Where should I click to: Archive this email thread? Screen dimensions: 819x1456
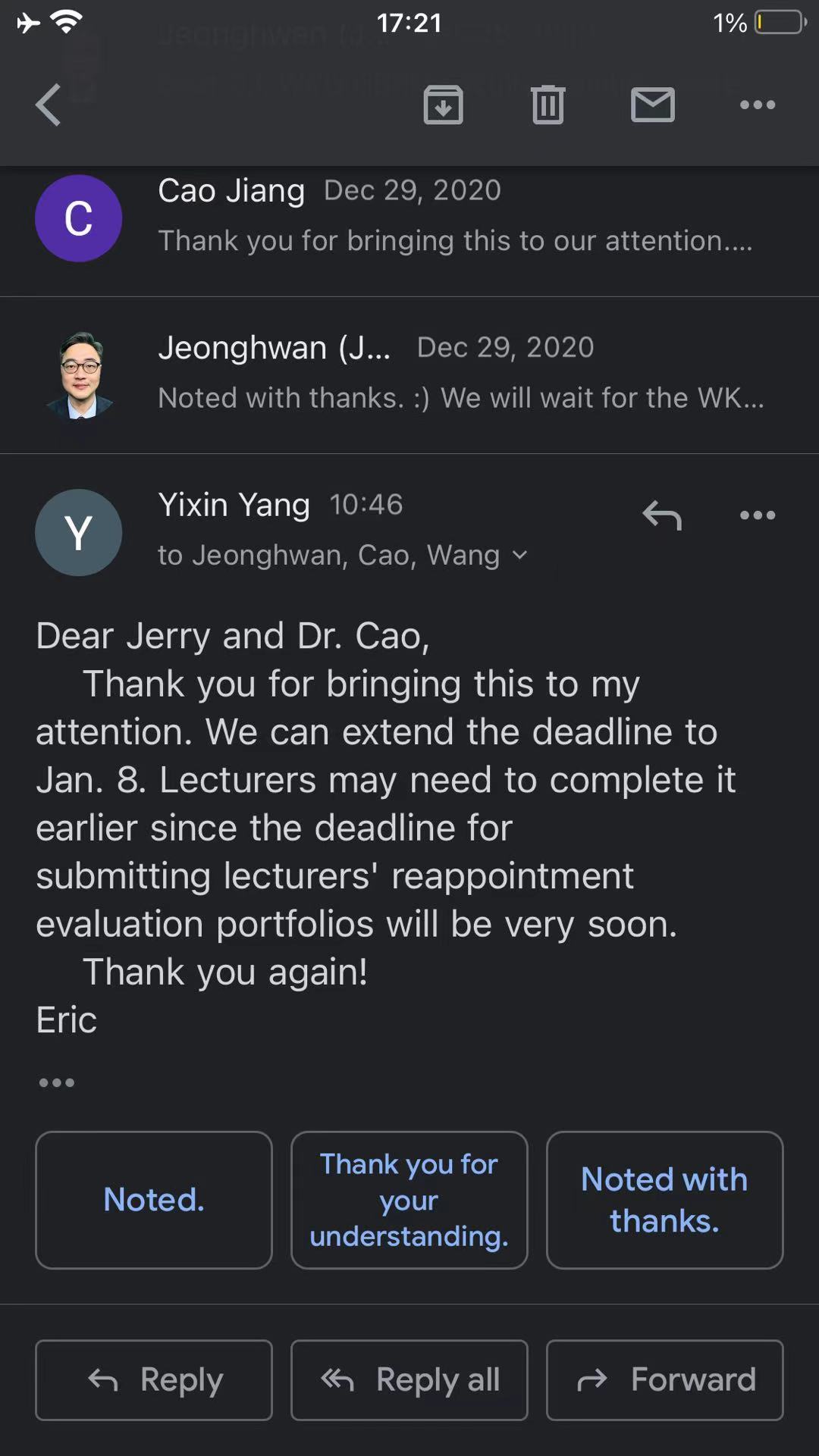[x=443, y=105]
